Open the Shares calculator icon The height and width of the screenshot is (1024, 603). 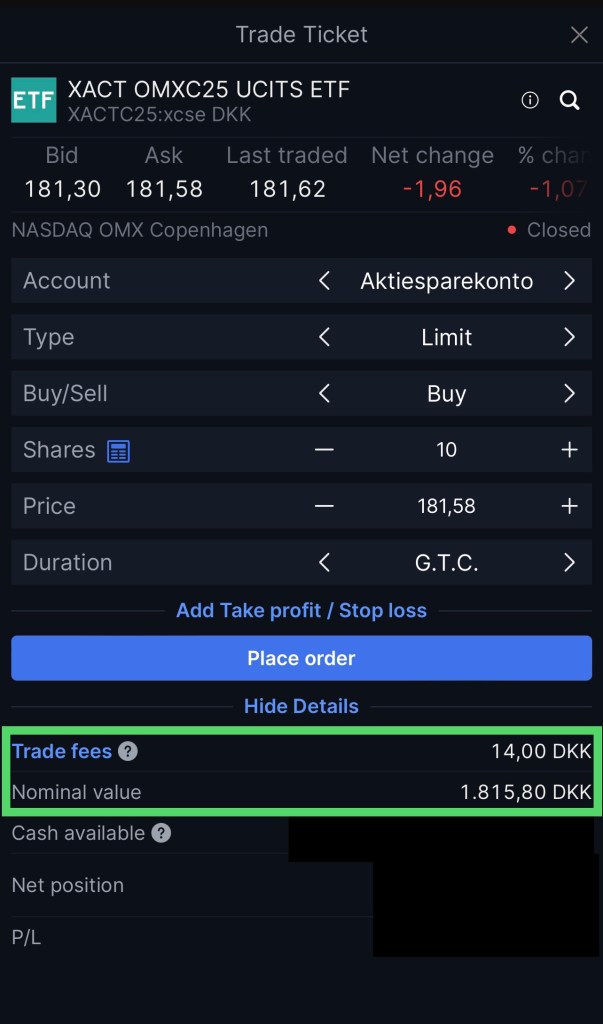[119, 451]
